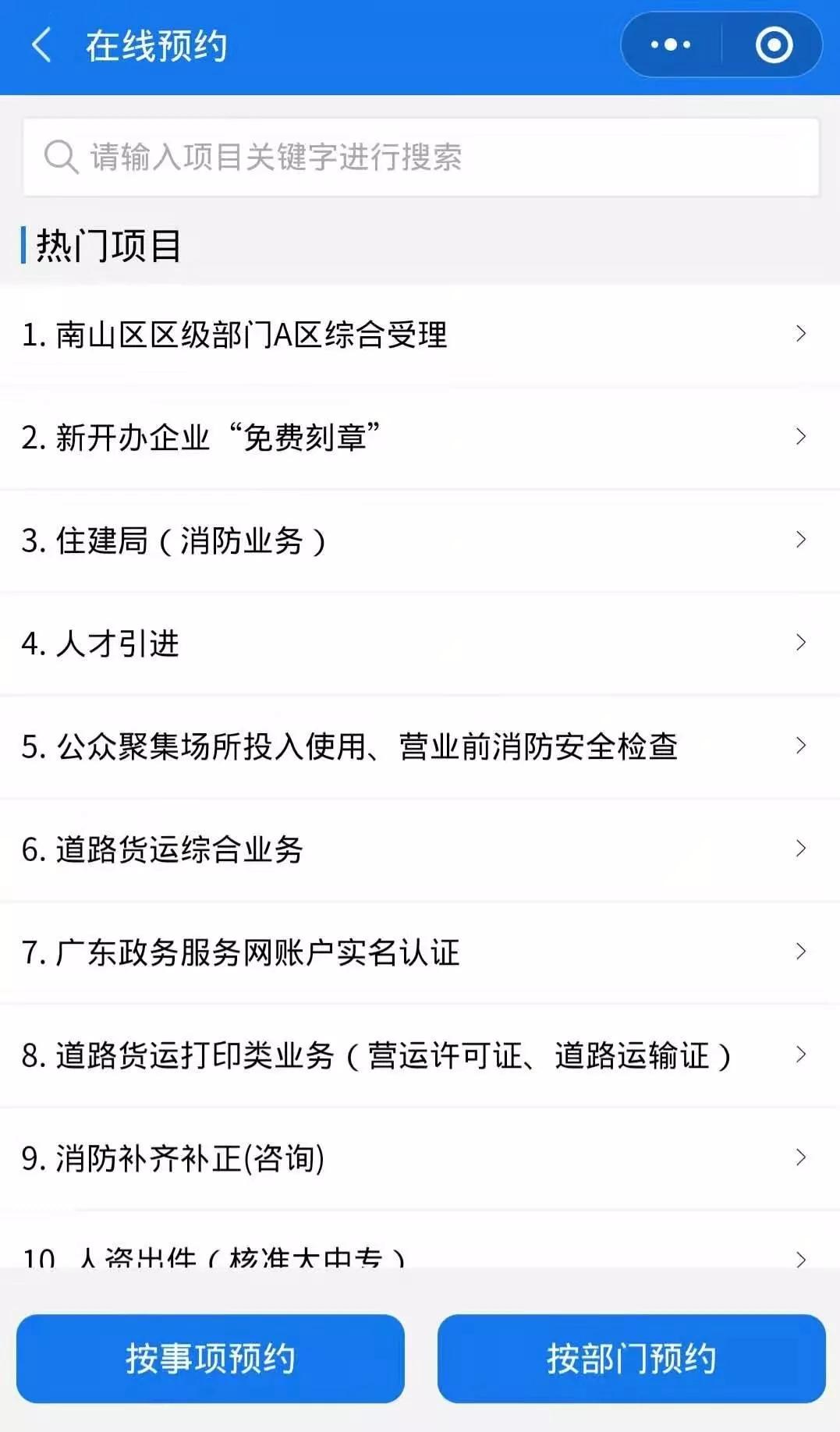Open the 人才引进 service item
This screenshot has height=1432, width=840.
[x=118, y=642]
